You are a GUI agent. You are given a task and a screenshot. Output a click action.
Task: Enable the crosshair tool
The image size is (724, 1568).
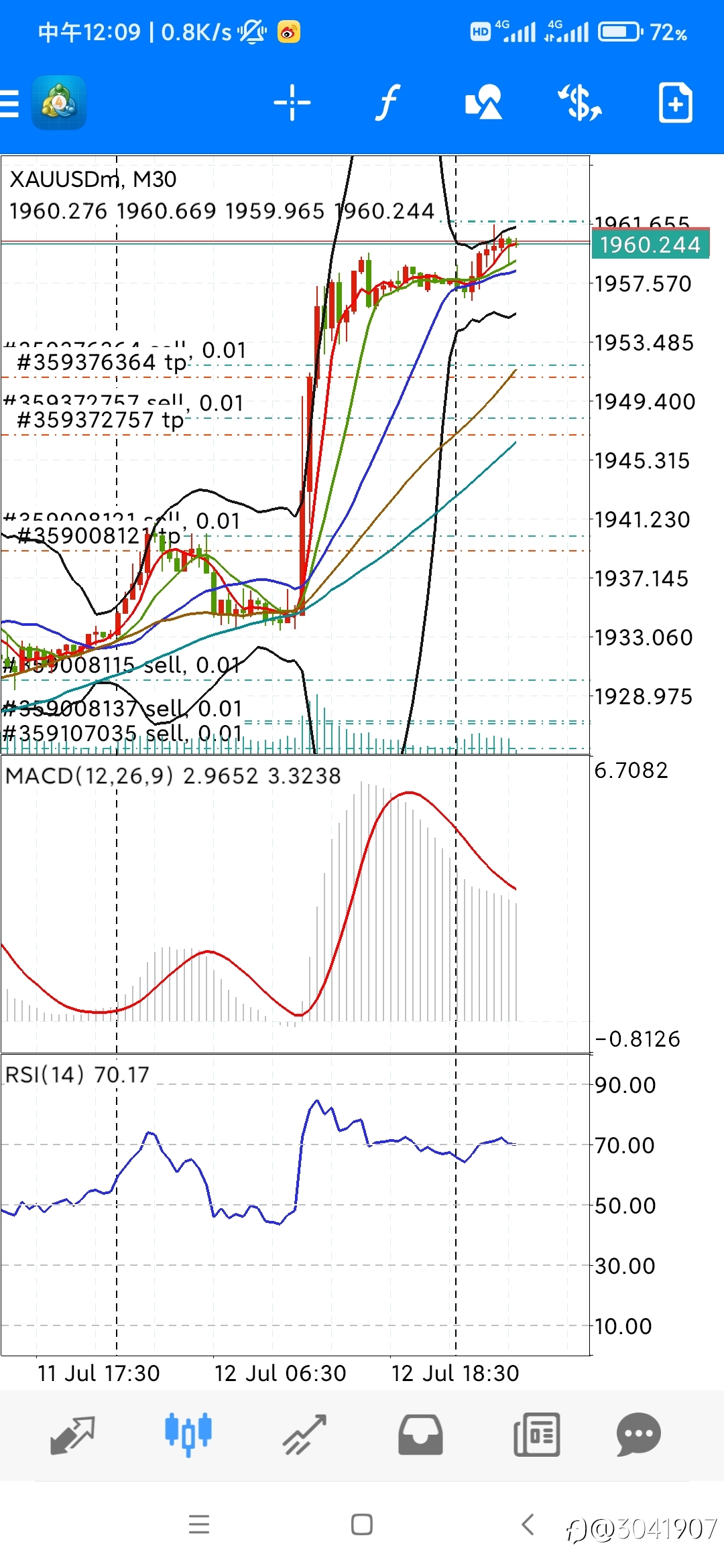[x=292, y=103]
